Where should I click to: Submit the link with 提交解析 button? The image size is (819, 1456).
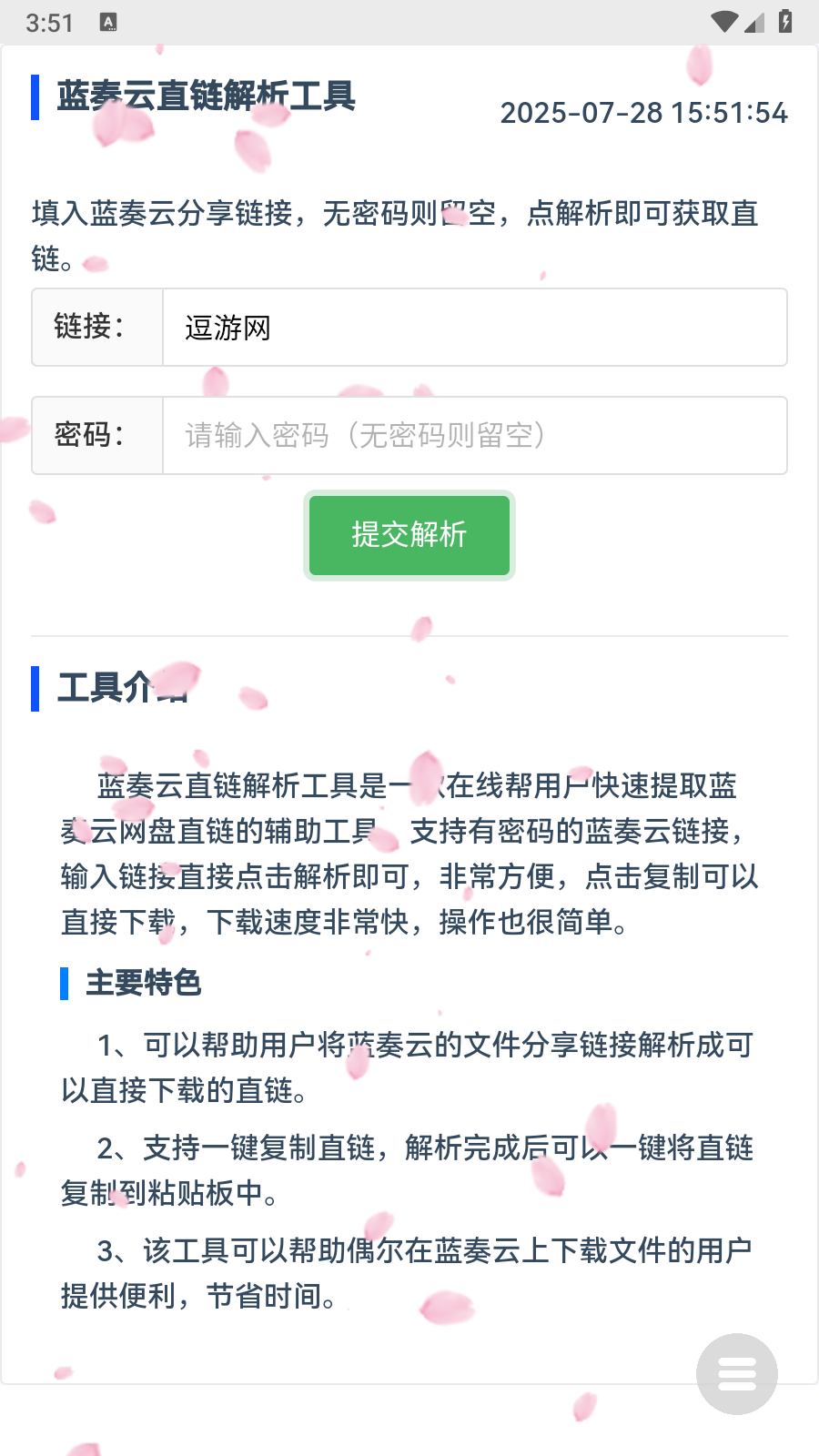pyautogui.click(x=409, y=535)
